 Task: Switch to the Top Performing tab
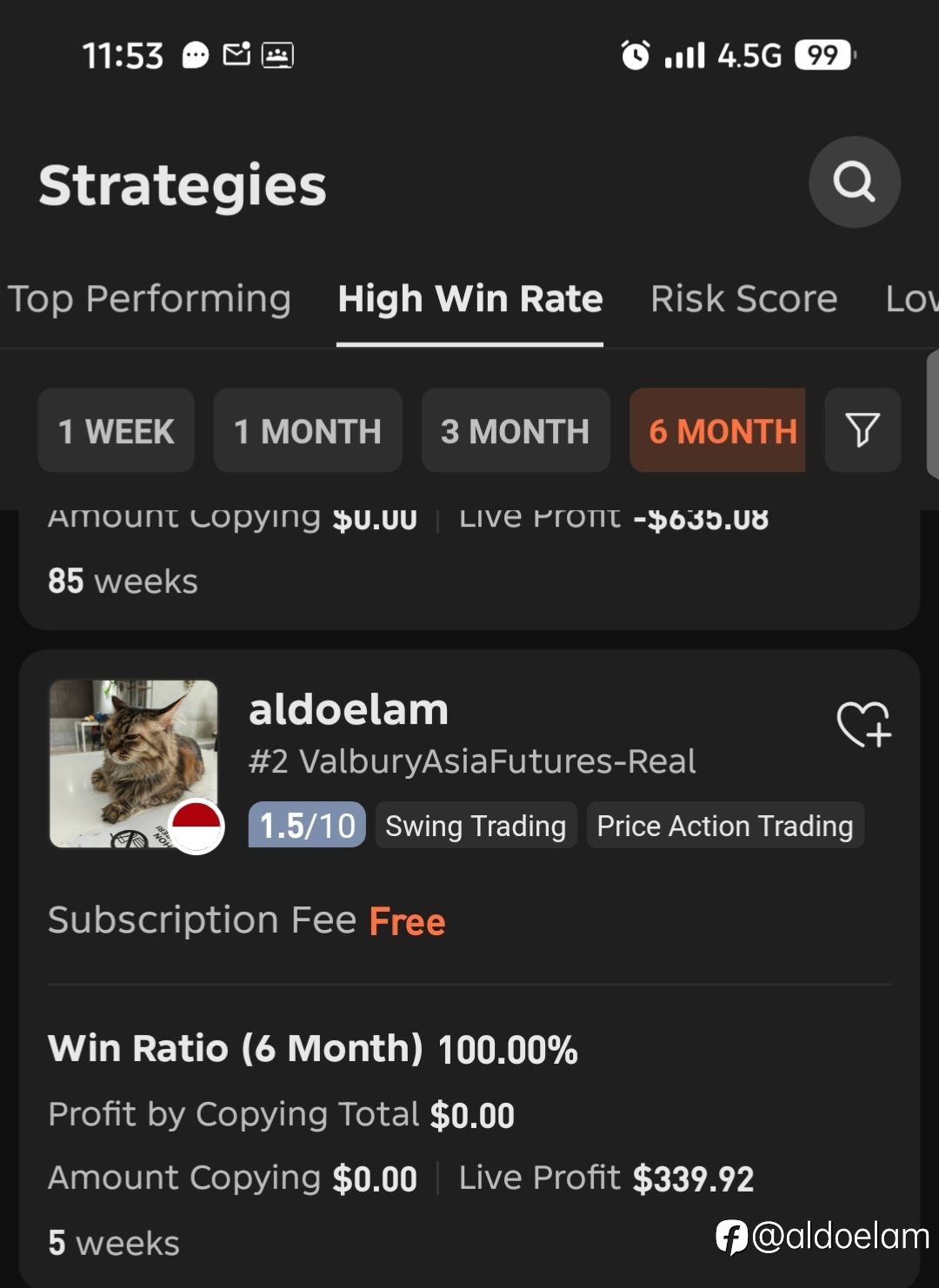tap(149, 299)
